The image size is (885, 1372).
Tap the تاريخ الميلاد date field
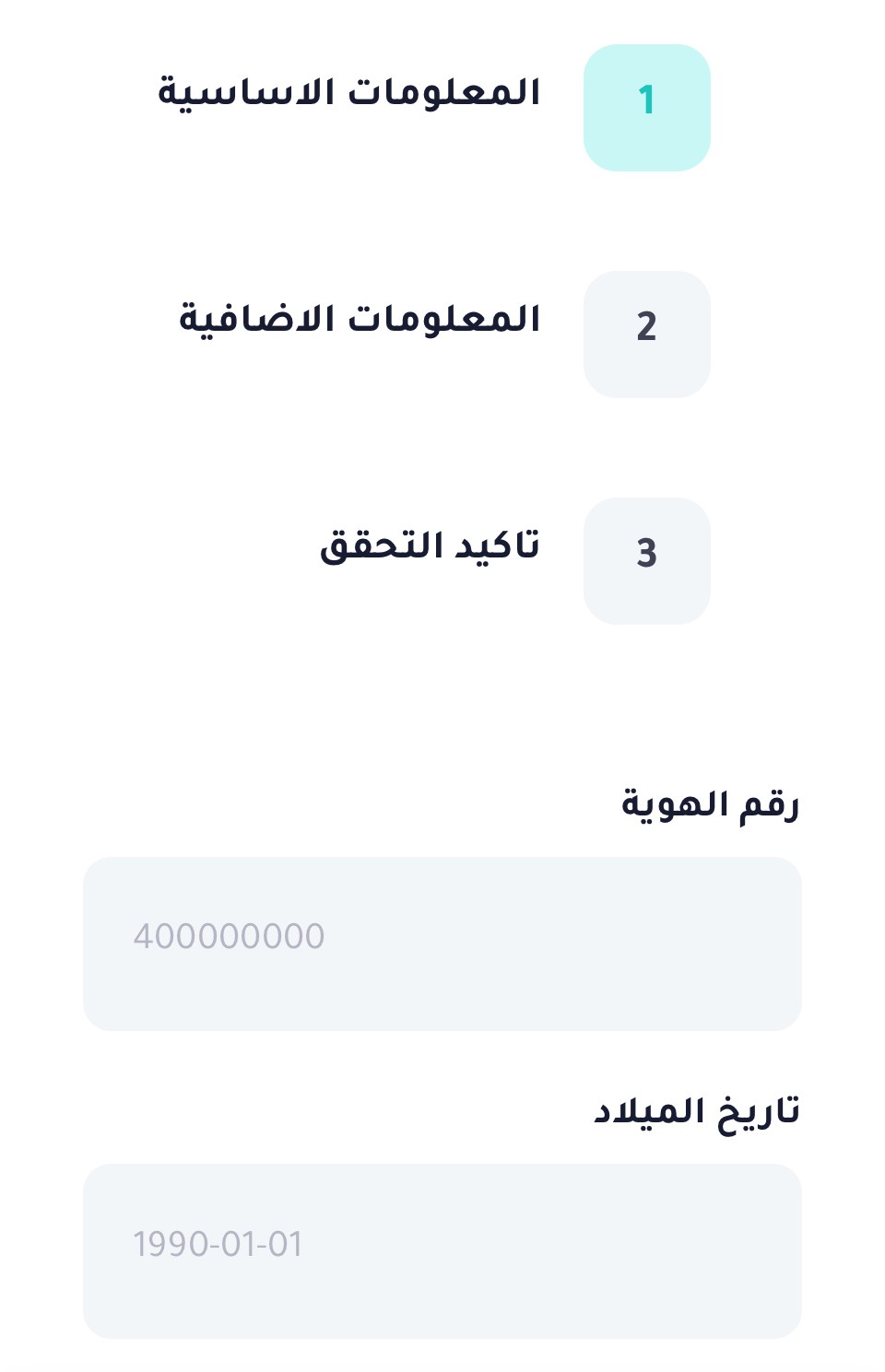tap(442, 1250)
